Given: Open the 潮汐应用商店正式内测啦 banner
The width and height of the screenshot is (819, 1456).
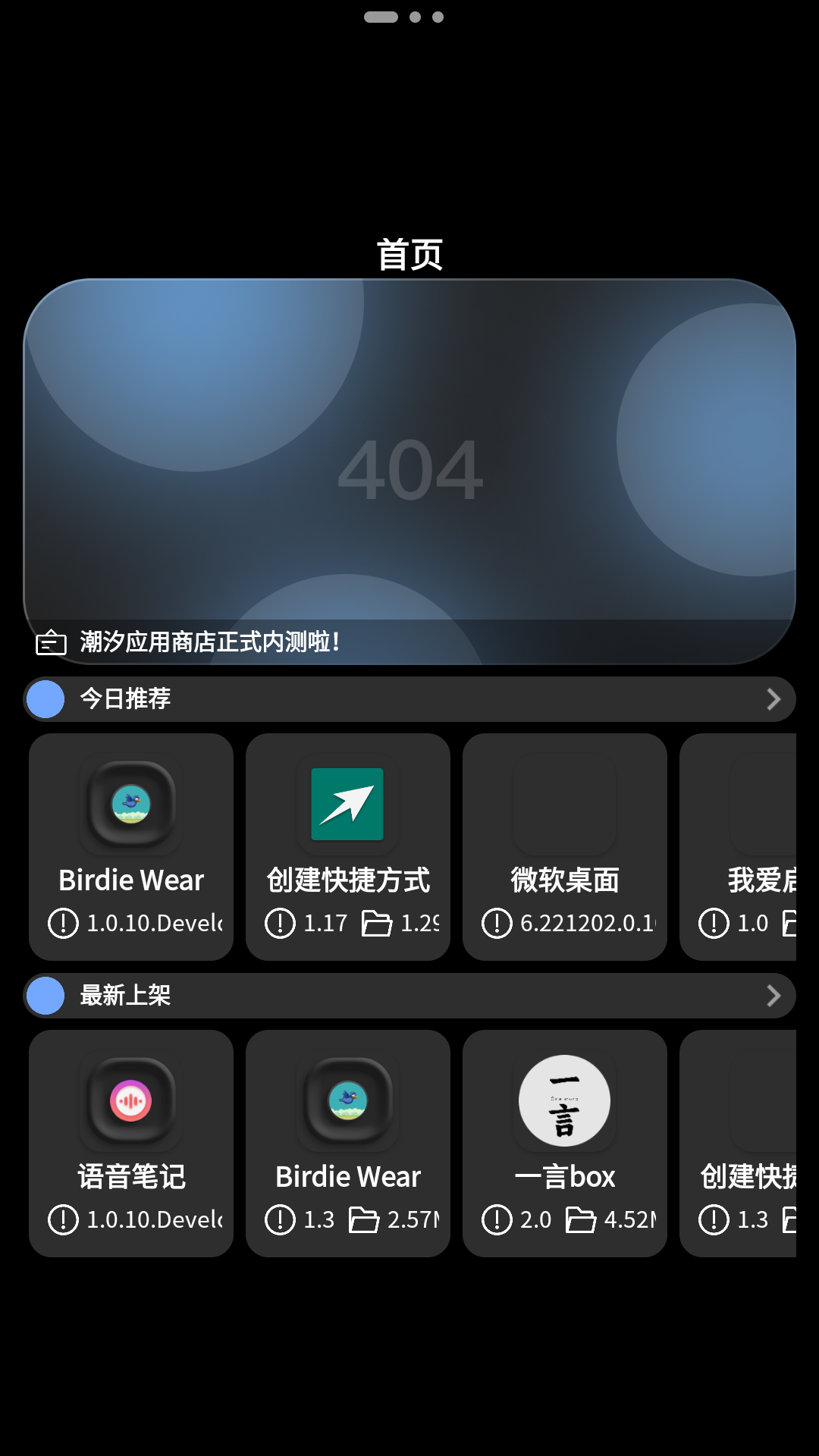Looking at the screenshot, I should [x=409, y=472].
